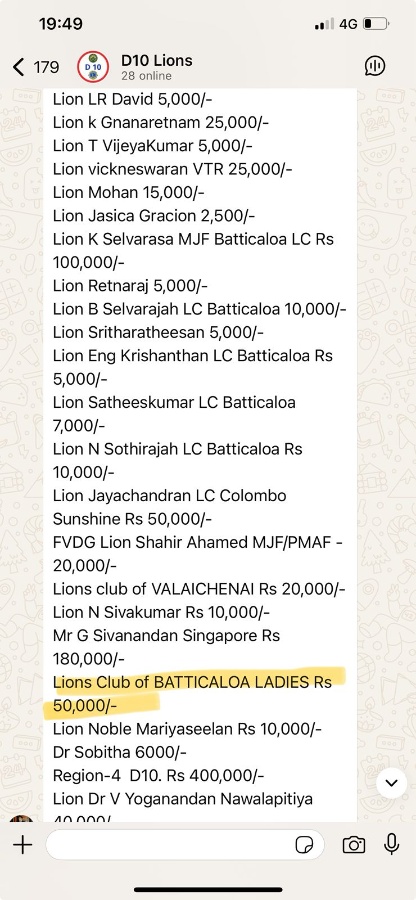Open the attachment plus menu

(x=22, y=845)
